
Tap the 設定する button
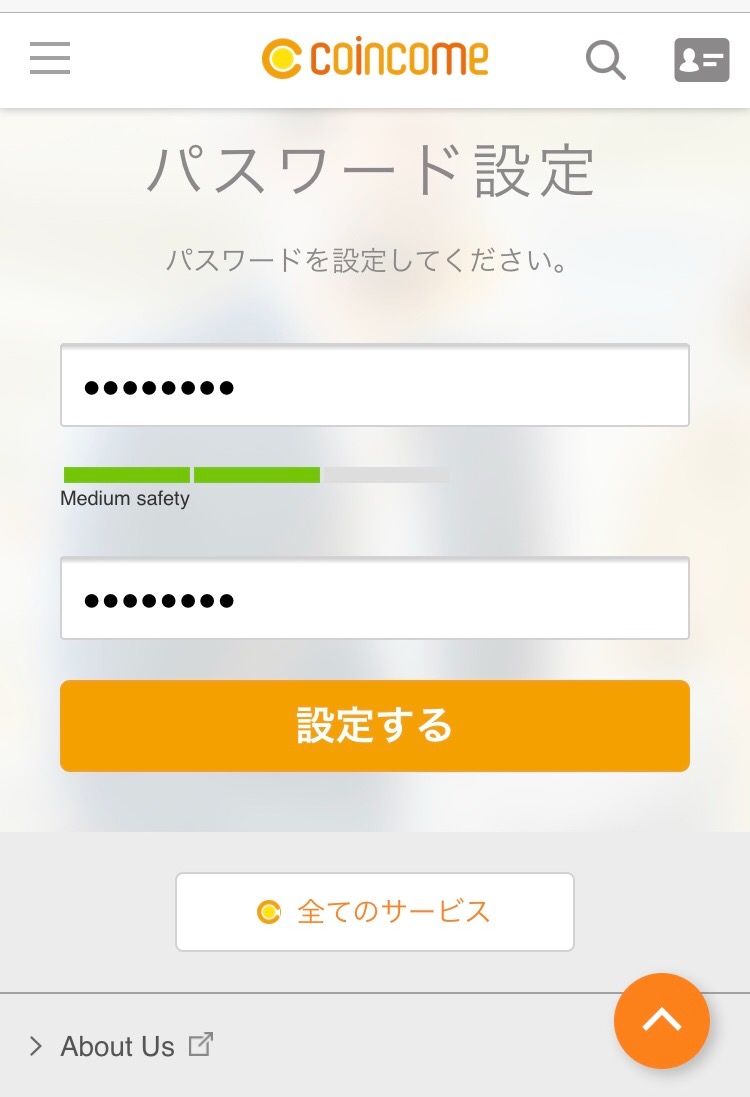tap(375, 726)
